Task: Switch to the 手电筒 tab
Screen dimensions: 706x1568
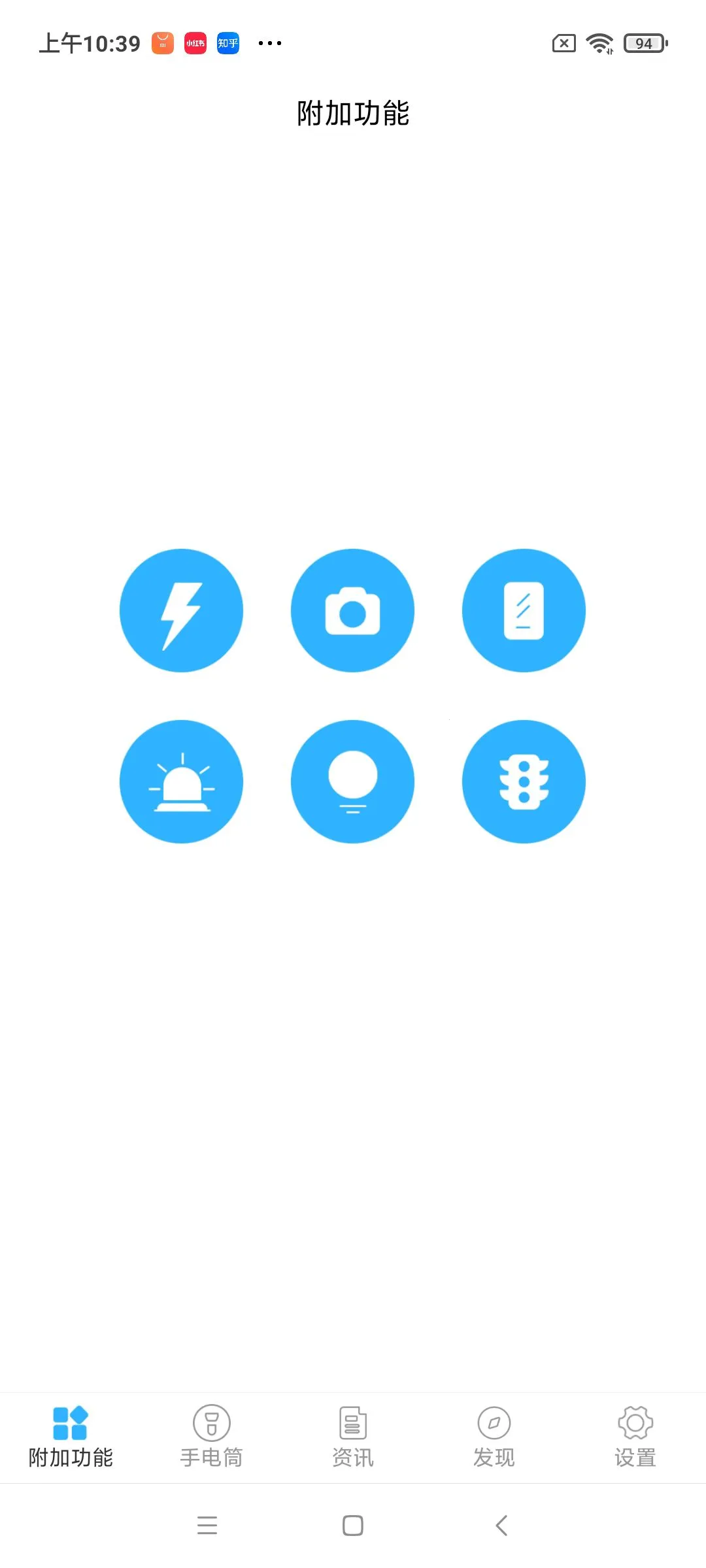Action: 212,1437
